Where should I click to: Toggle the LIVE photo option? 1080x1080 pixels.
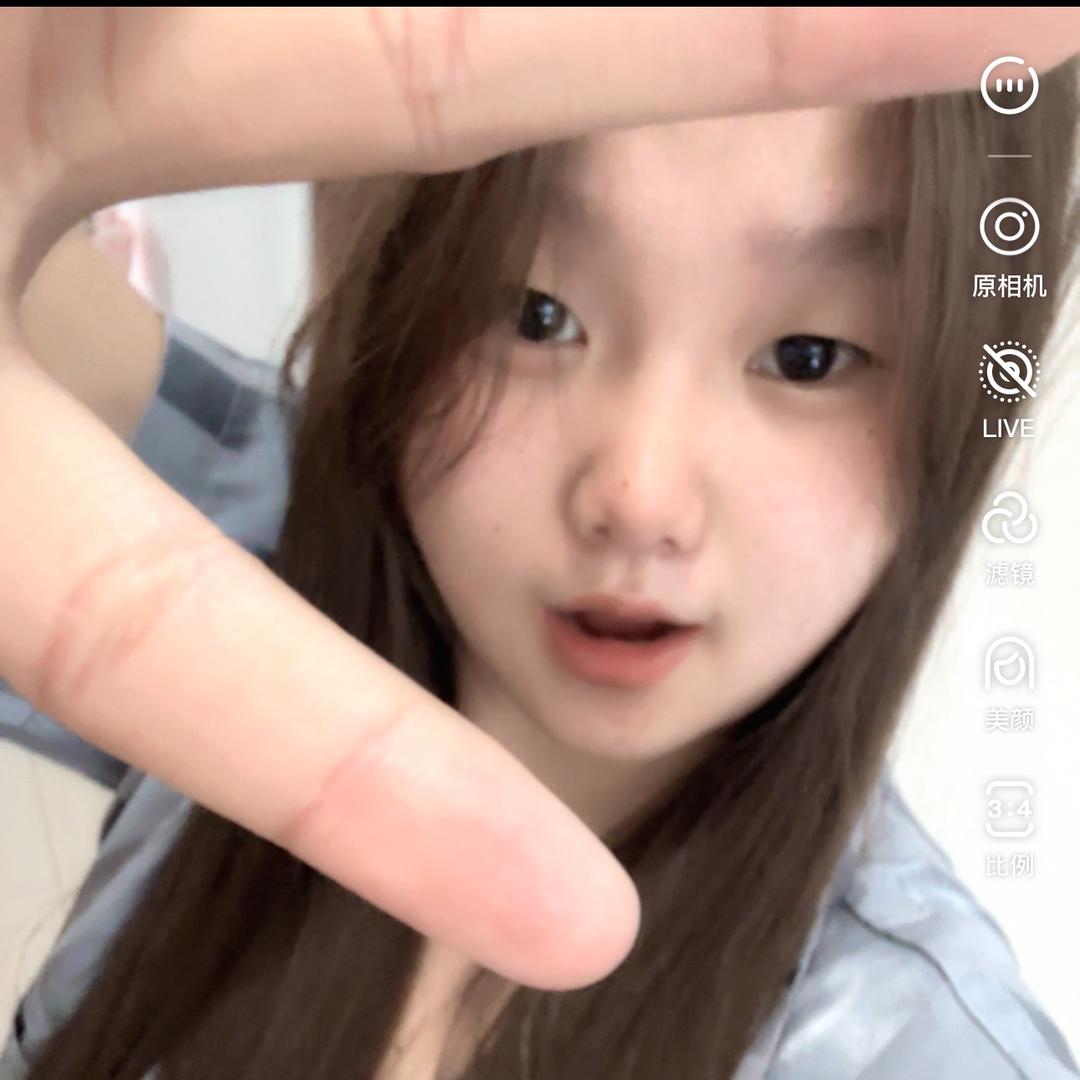coord(1009,390)
